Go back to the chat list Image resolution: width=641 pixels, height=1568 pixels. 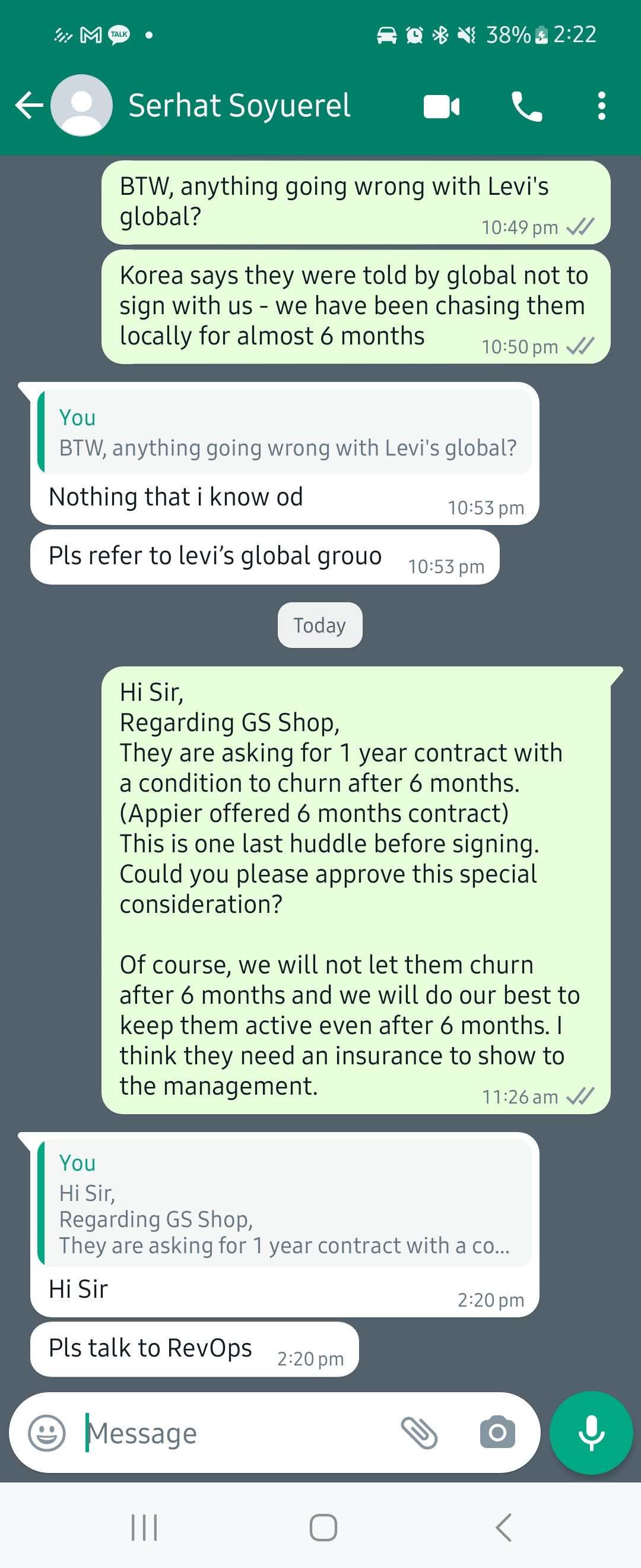point(29,106)
